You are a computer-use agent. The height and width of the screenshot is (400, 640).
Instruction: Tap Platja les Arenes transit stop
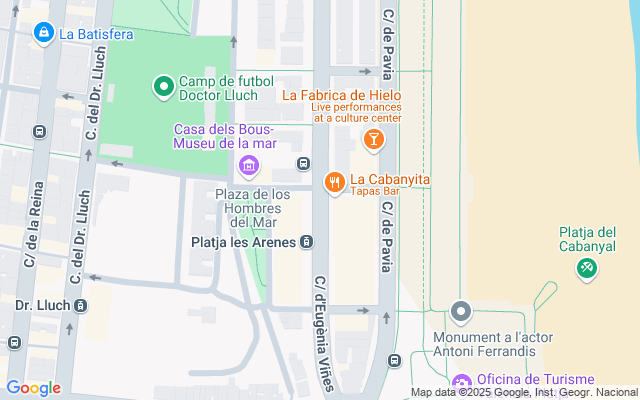(307, 241)
